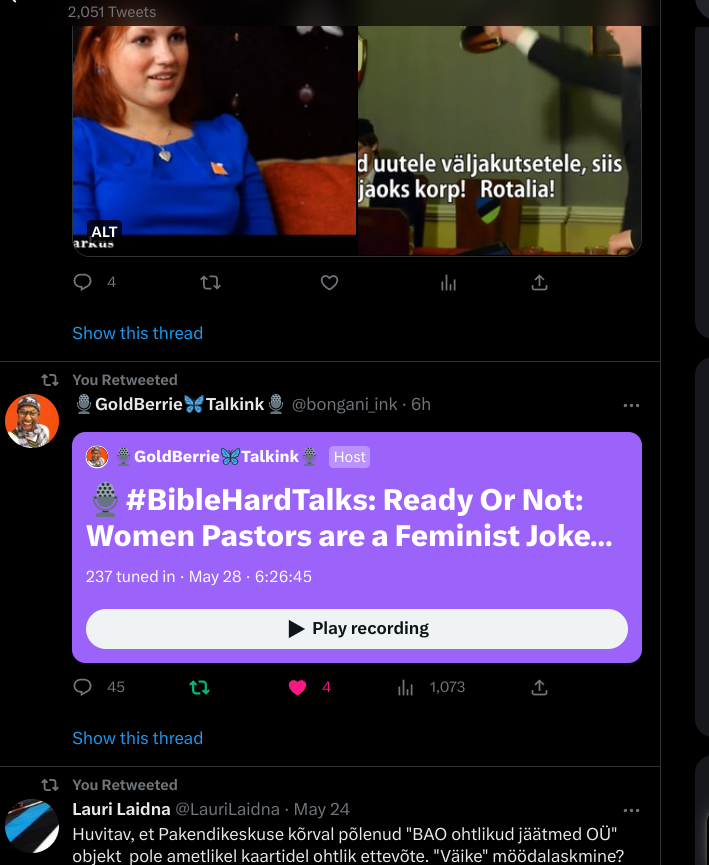Open more options on Lauri Laidna's tweet
Image resolution: width=709 pixels, height=865 pixels.
pos(631,809)
